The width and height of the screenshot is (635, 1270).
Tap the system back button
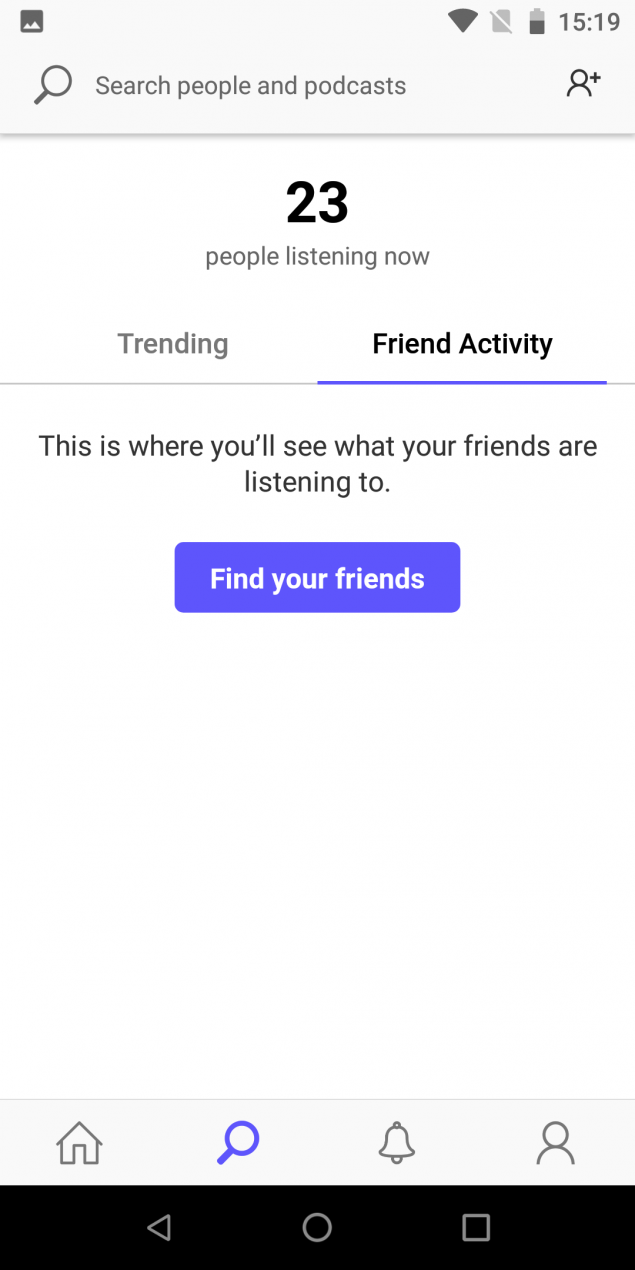point(159,1227)
